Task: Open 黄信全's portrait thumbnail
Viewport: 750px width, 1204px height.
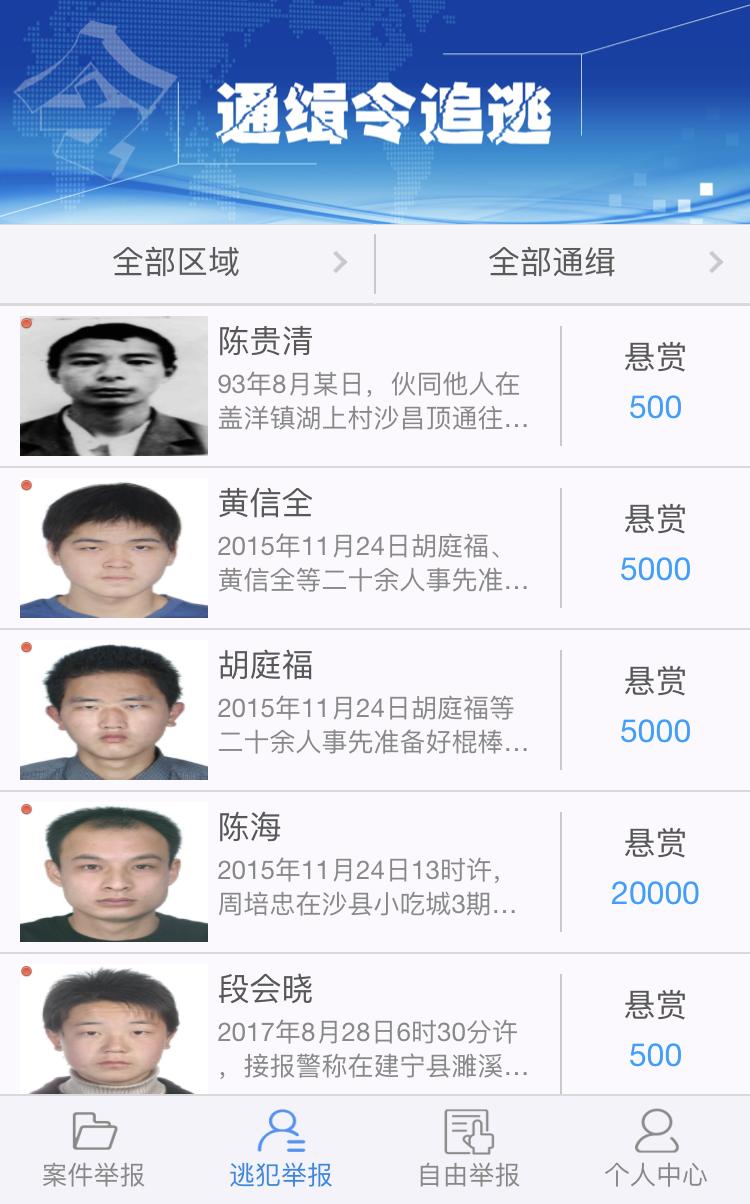Action: pyautogui.click(x=113, y=548)
